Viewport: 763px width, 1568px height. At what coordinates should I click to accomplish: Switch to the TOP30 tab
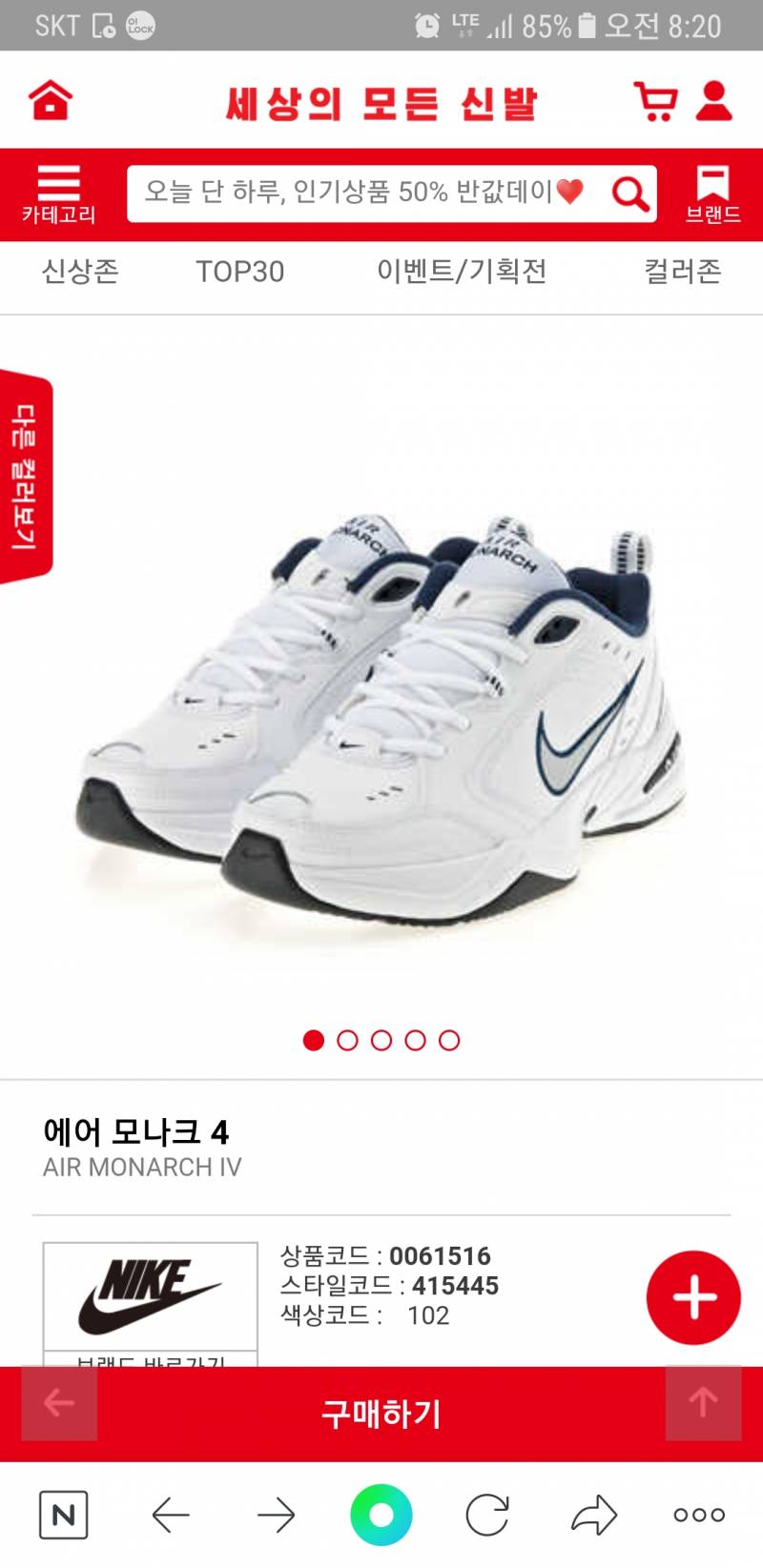(x=240, y=272)
